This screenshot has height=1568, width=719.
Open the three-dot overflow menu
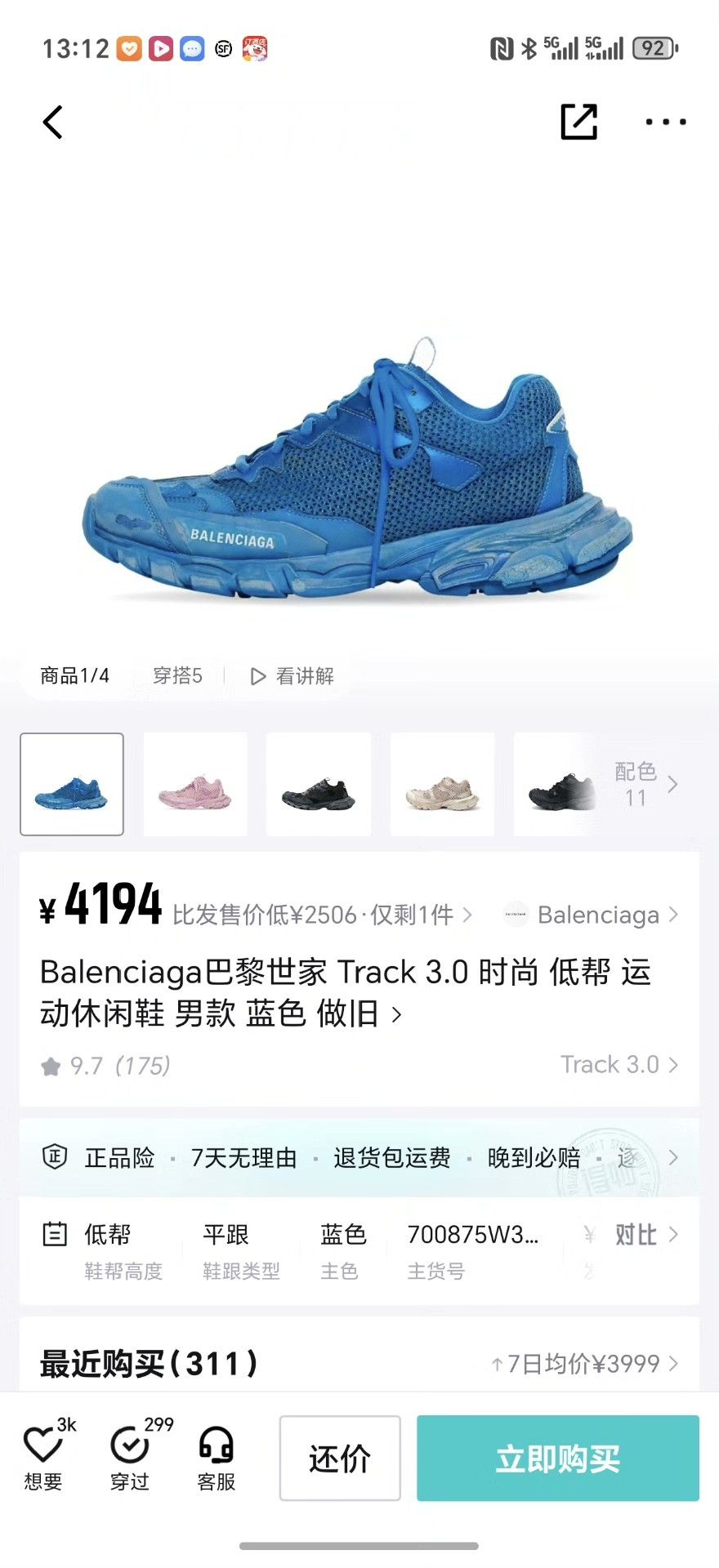tap(666, 122)
